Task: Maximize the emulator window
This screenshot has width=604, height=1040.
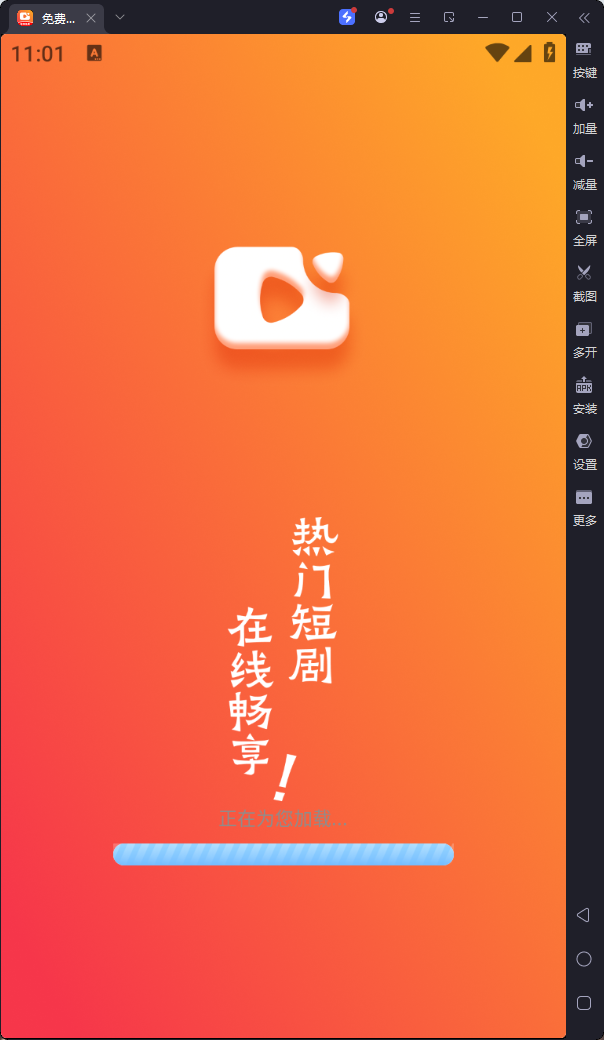Action: pyautogui.click(x=517, y=17)
